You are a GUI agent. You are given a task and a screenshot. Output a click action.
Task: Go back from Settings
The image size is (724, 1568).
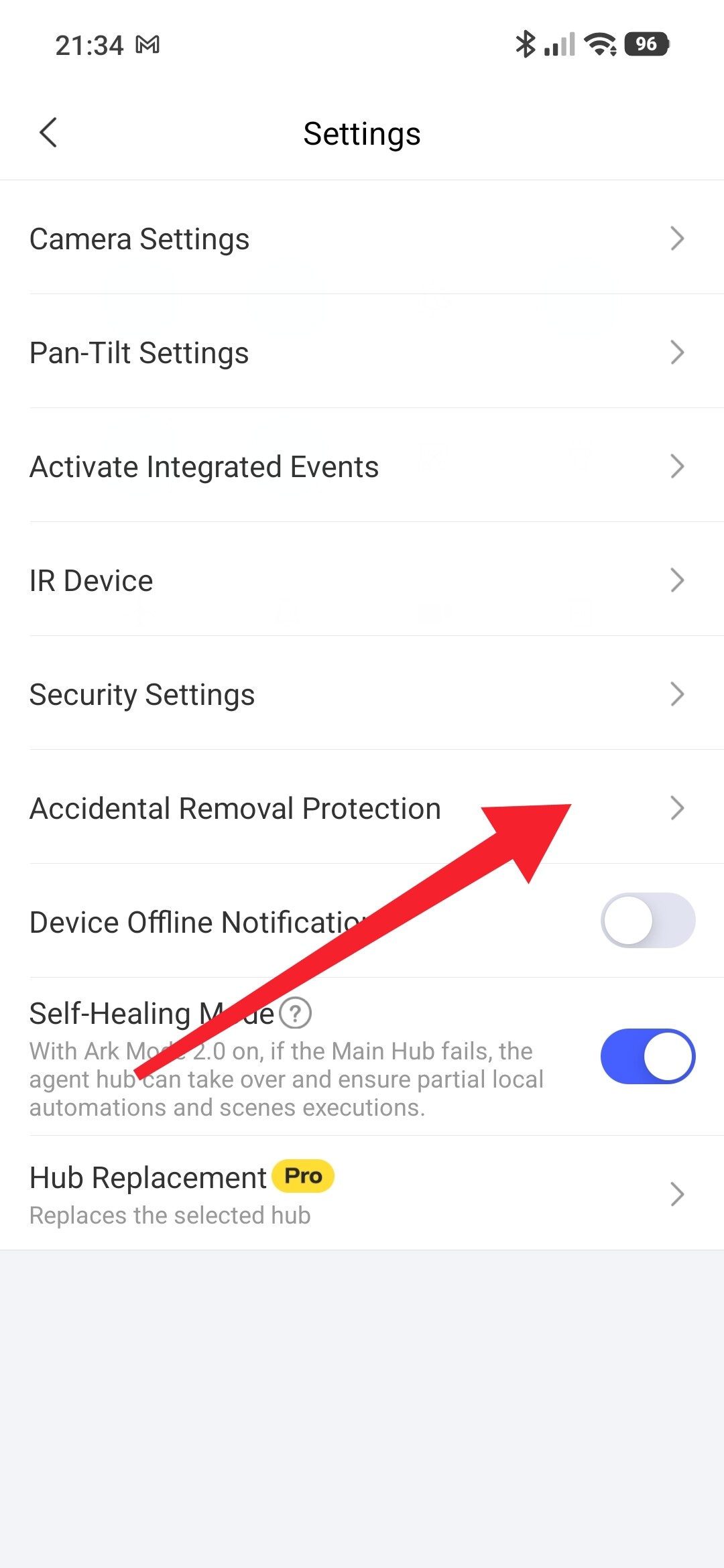click(48, 133)
